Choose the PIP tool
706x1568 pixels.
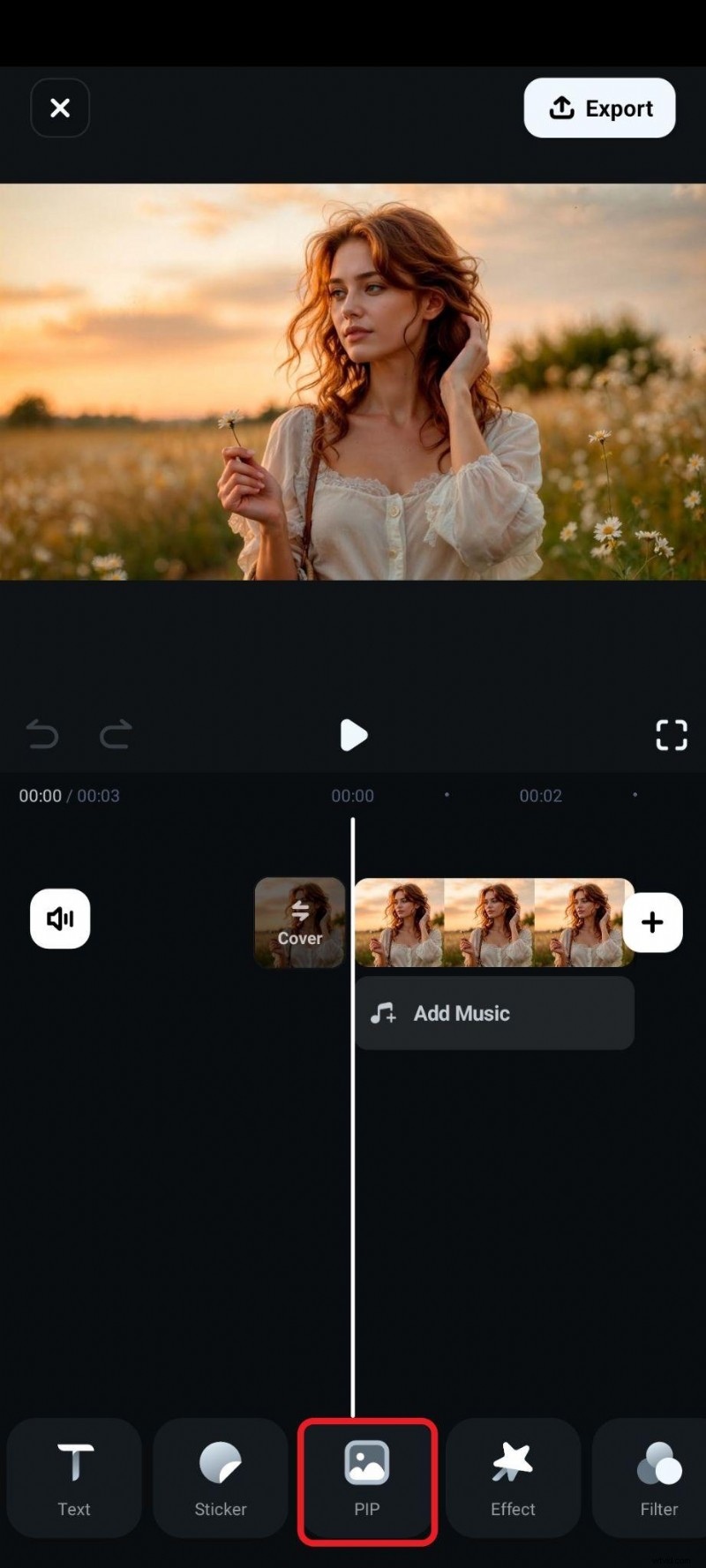pyautogui.click(x=367, y=1477)
